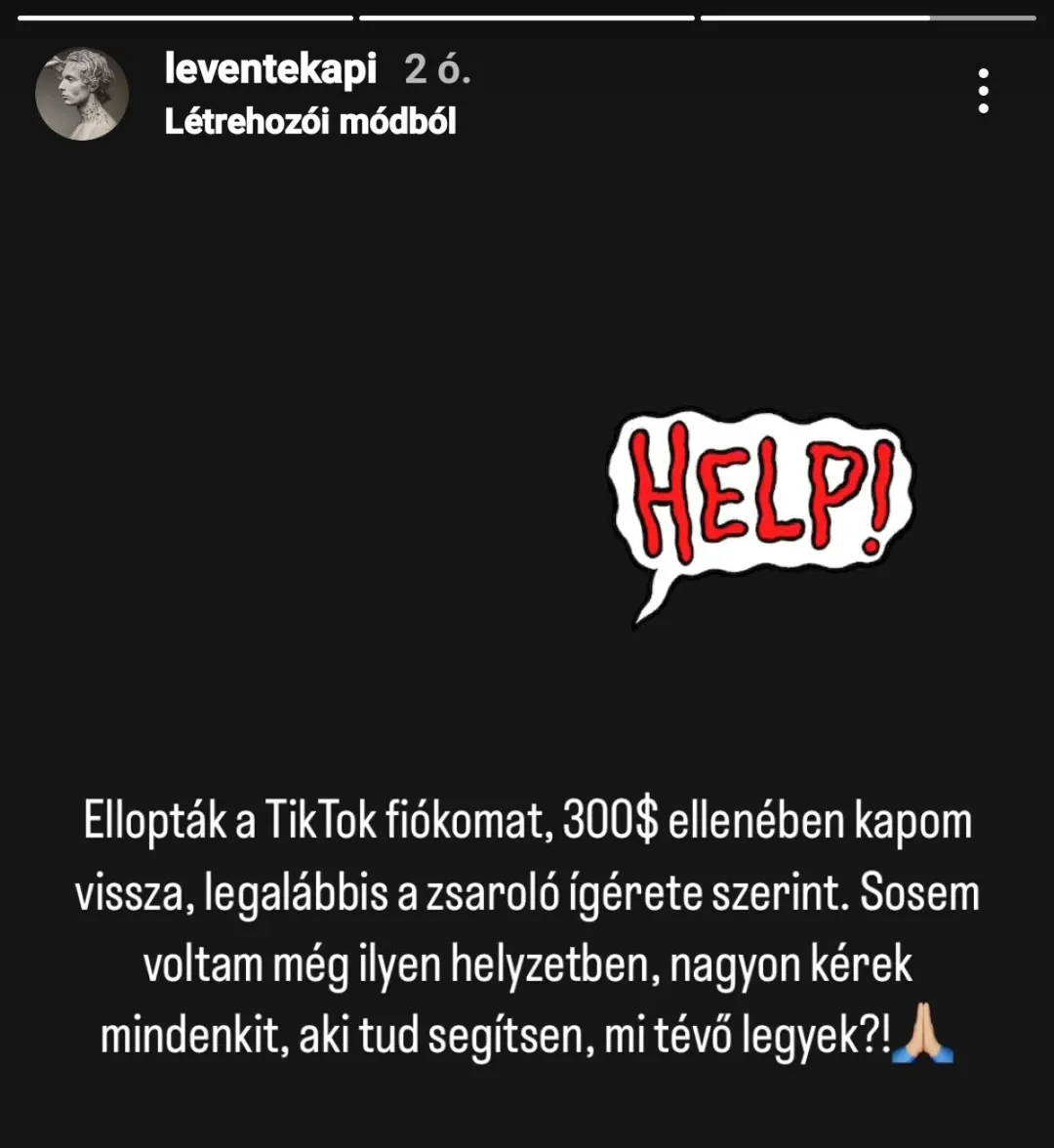Tap the second story progress bar
This screenshot has height=1148, width=1054.
pos(525,14)
